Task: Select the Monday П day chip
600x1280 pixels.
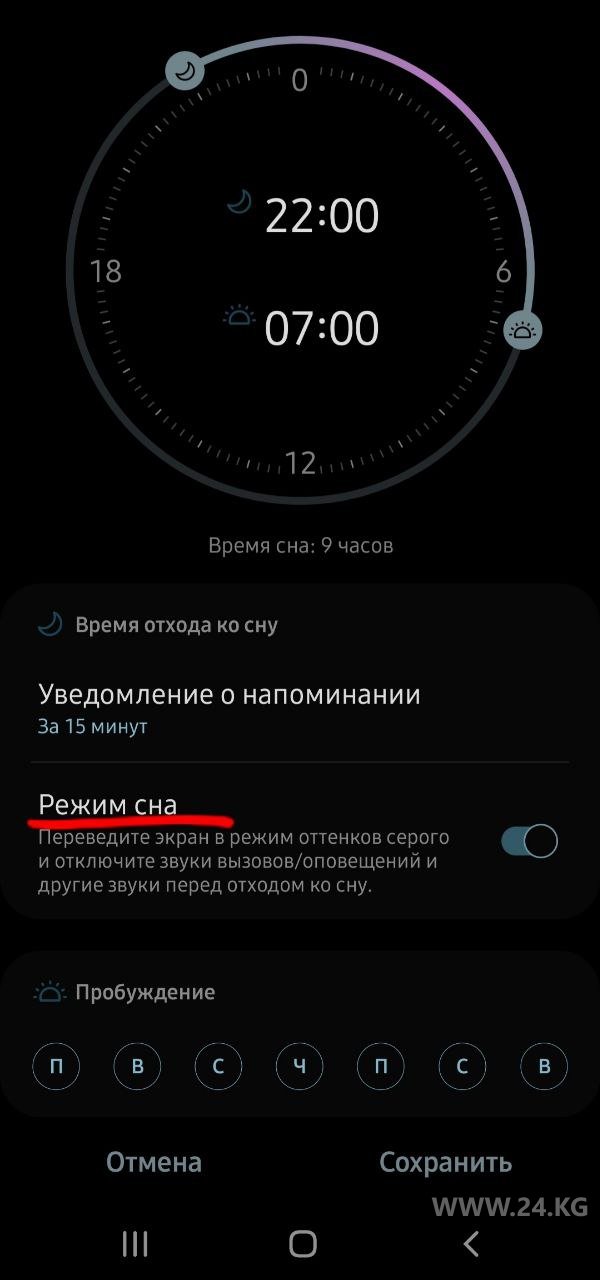Action: coord(56,1066)
